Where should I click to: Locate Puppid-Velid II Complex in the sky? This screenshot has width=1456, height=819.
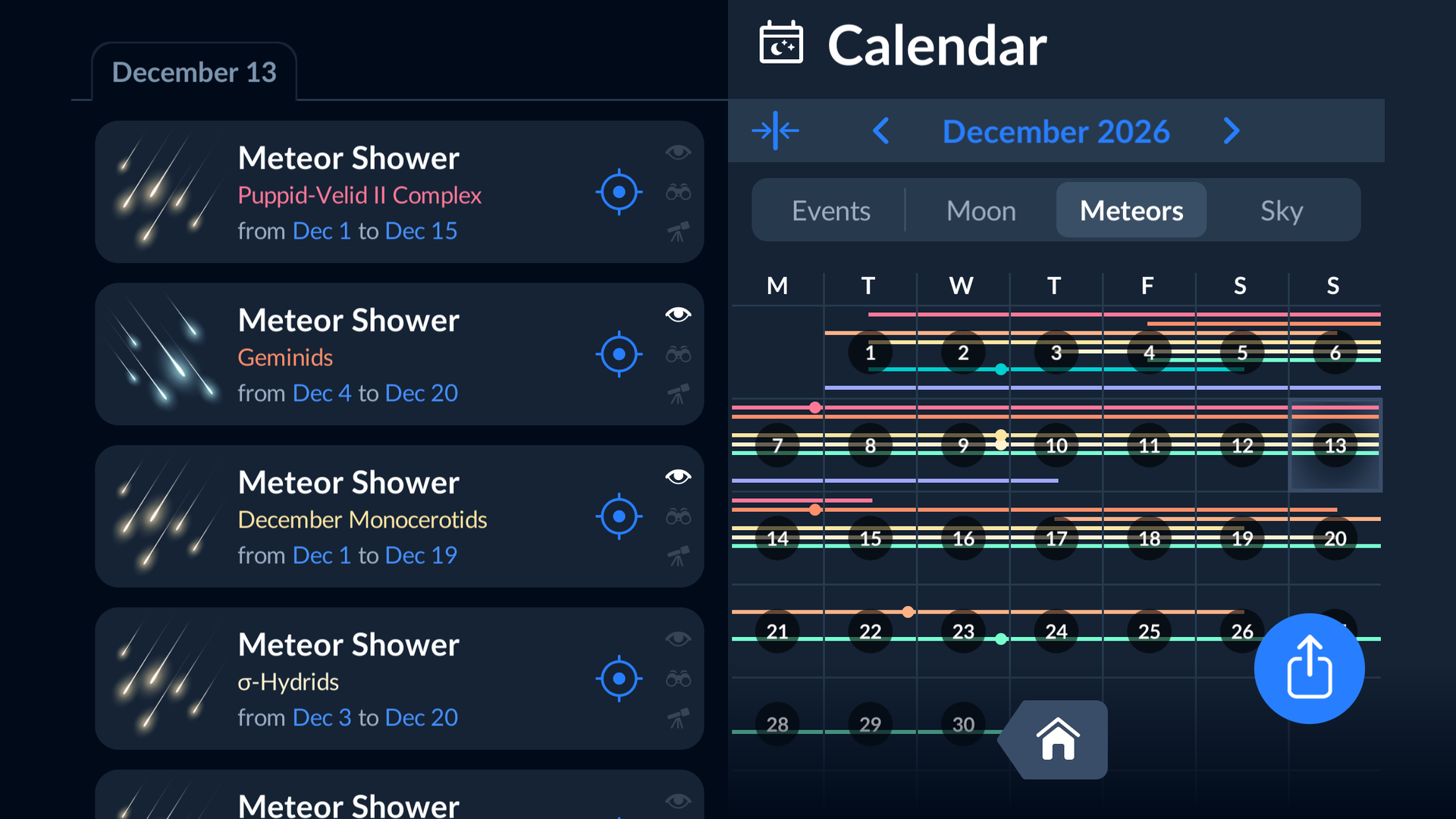pyautogui.click(x=619, y=192)
